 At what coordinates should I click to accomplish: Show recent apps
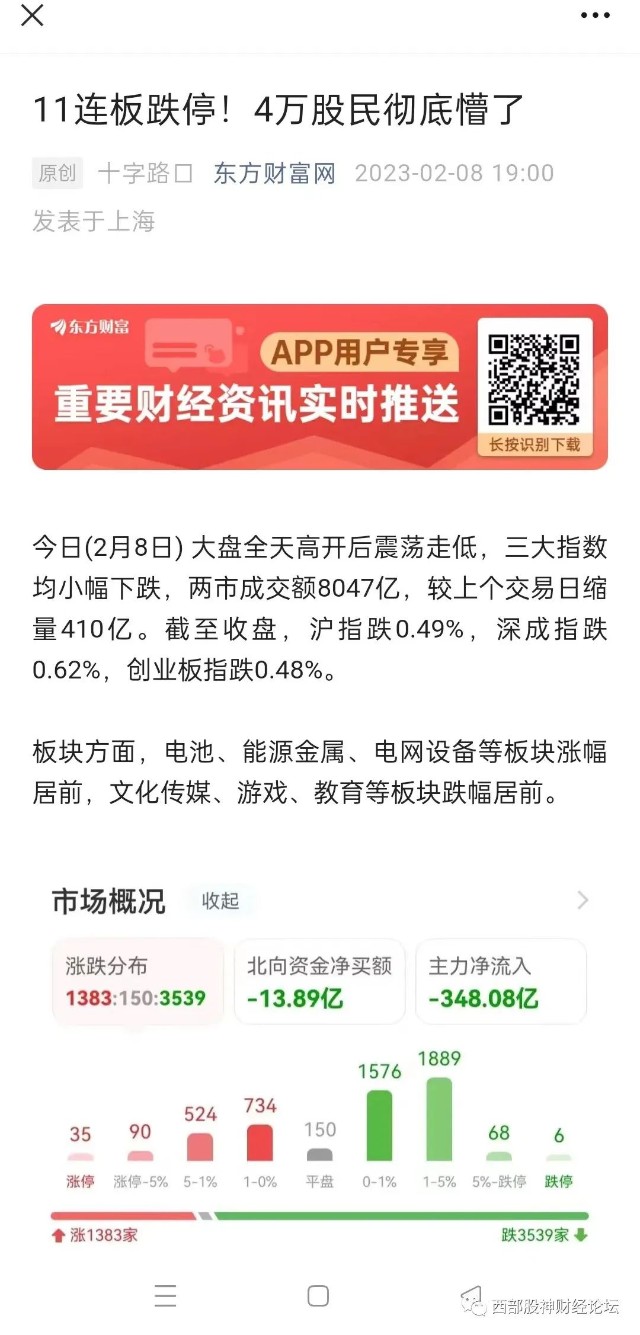point(166,1296)
